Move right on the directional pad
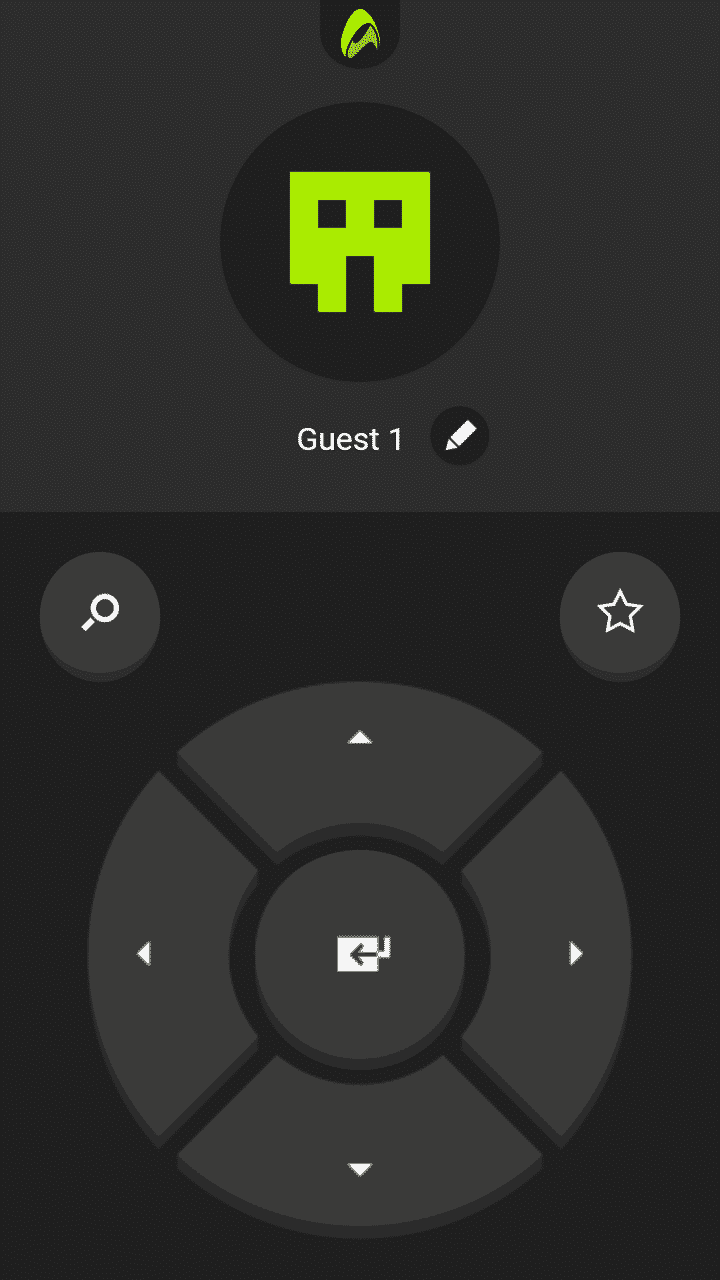Viewport: 720px width, 1280px height. click(x=560, y=954)
